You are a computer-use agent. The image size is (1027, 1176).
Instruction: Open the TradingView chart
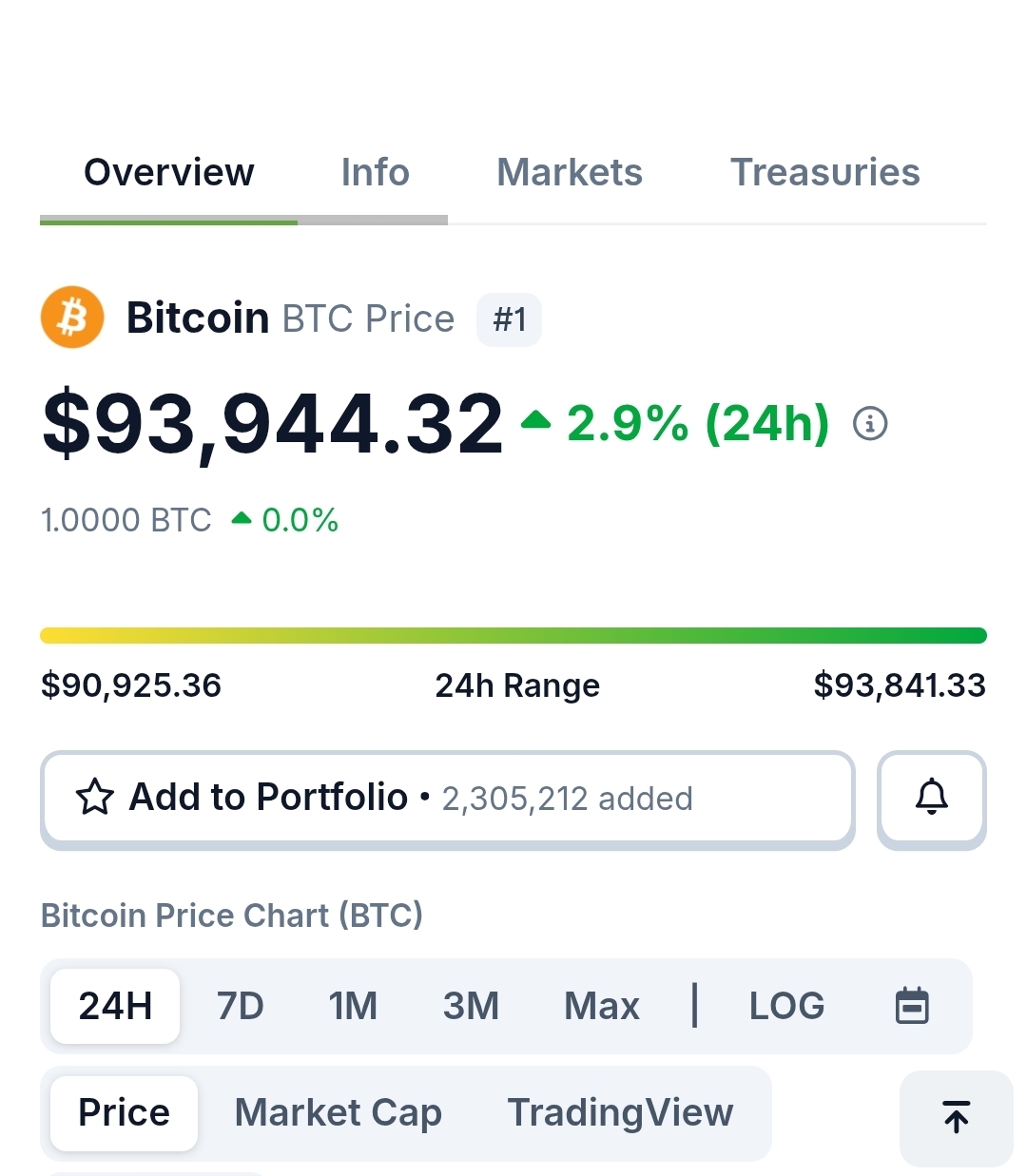pos(620,1112)
